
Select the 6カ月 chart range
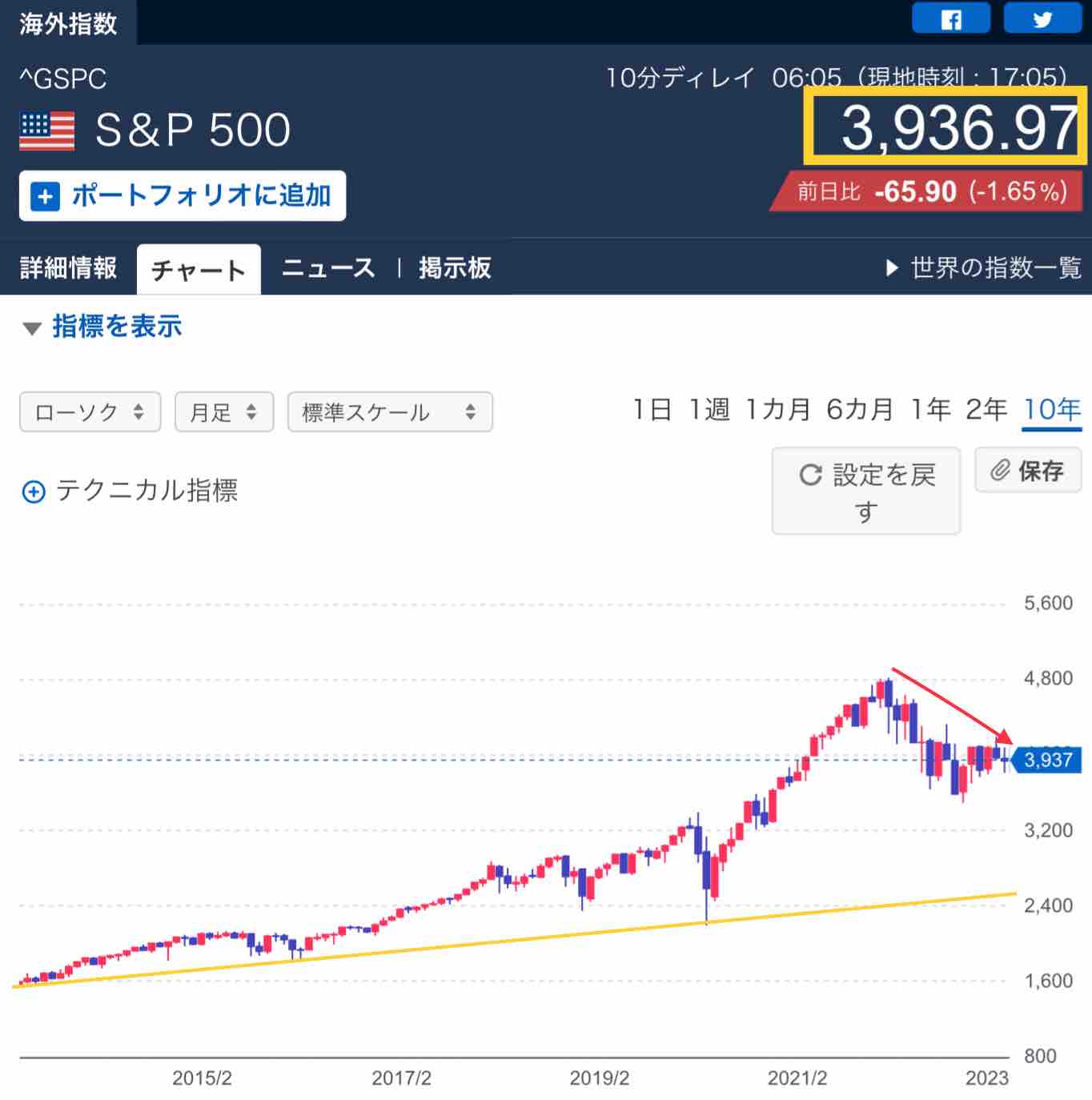click(x=859, y=410)
